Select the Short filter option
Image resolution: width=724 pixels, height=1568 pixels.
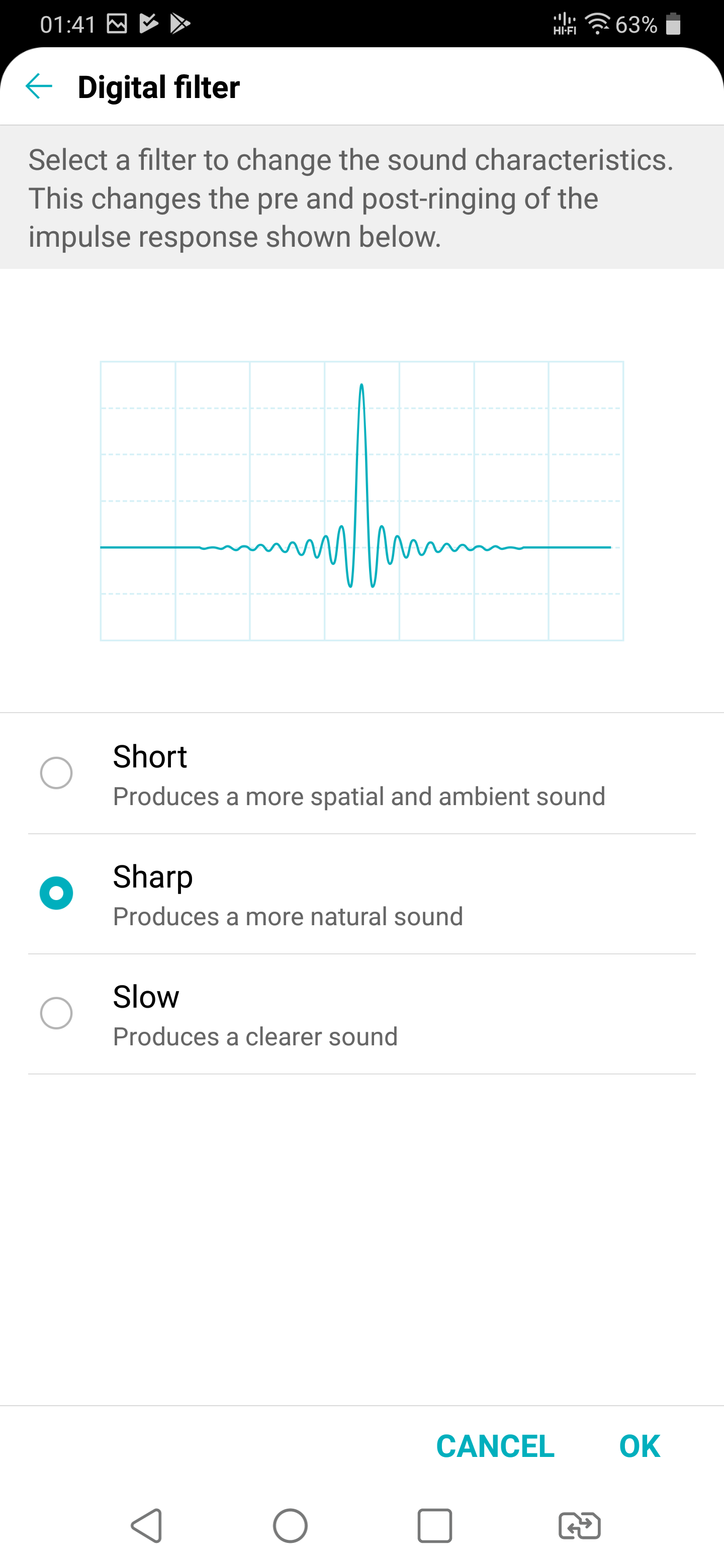click(x=56, y=773)
